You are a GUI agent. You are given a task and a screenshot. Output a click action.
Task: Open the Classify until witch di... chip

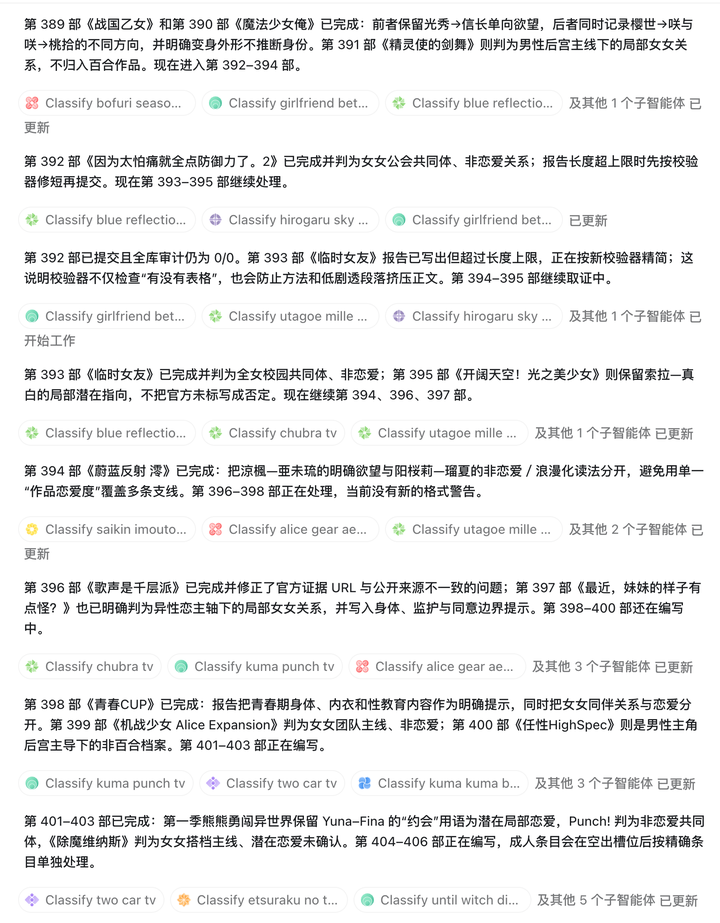(442, 899)
